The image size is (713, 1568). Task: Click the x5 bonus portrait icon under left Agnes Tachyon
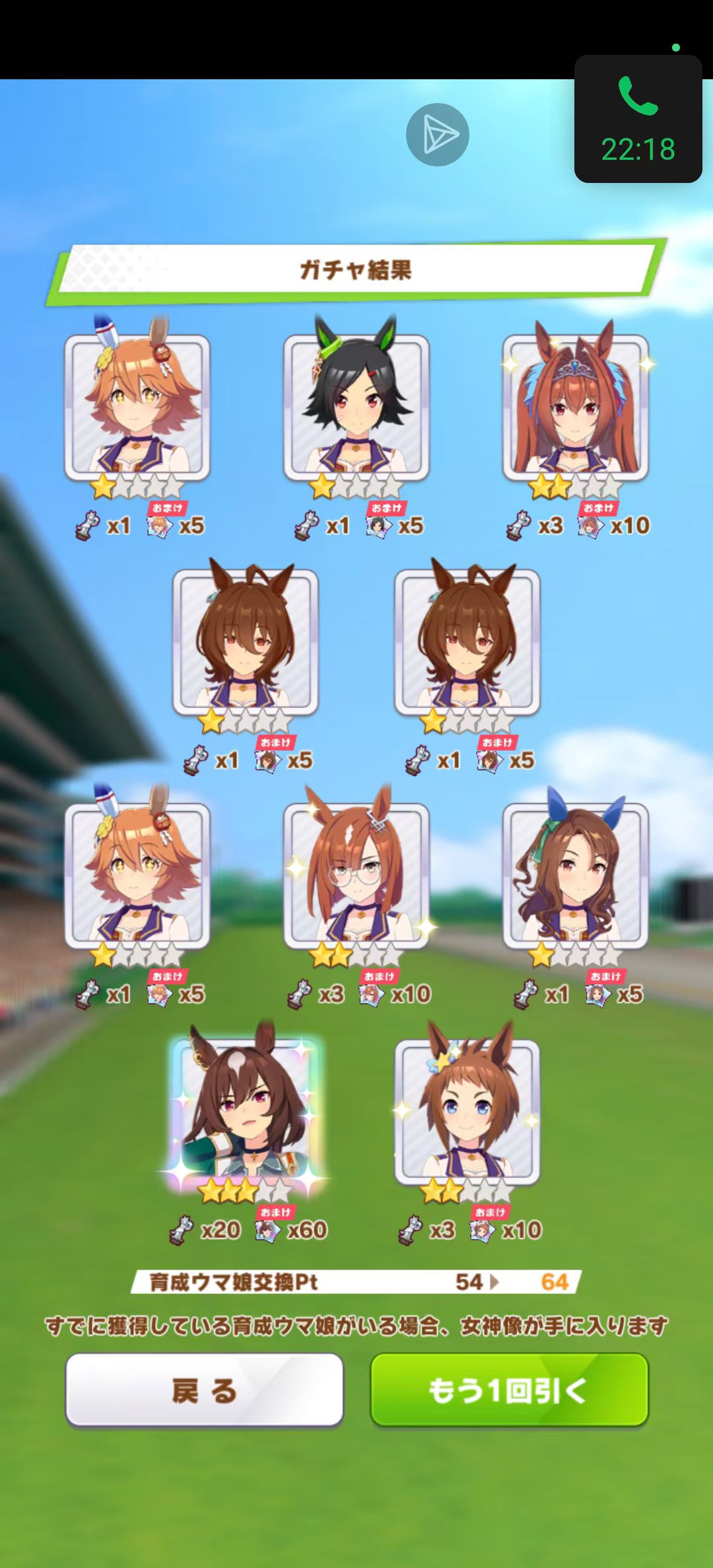tap(267, 762)
